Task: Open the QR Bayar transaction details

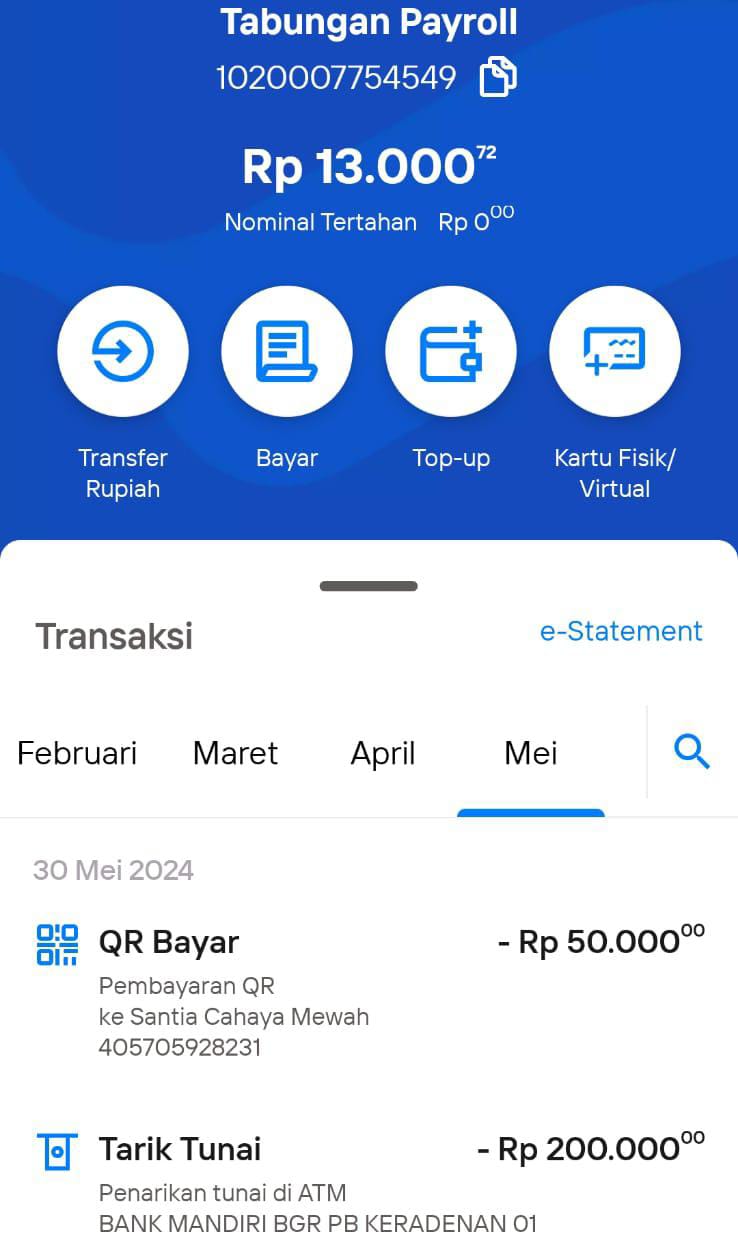Action: point(369,990)
